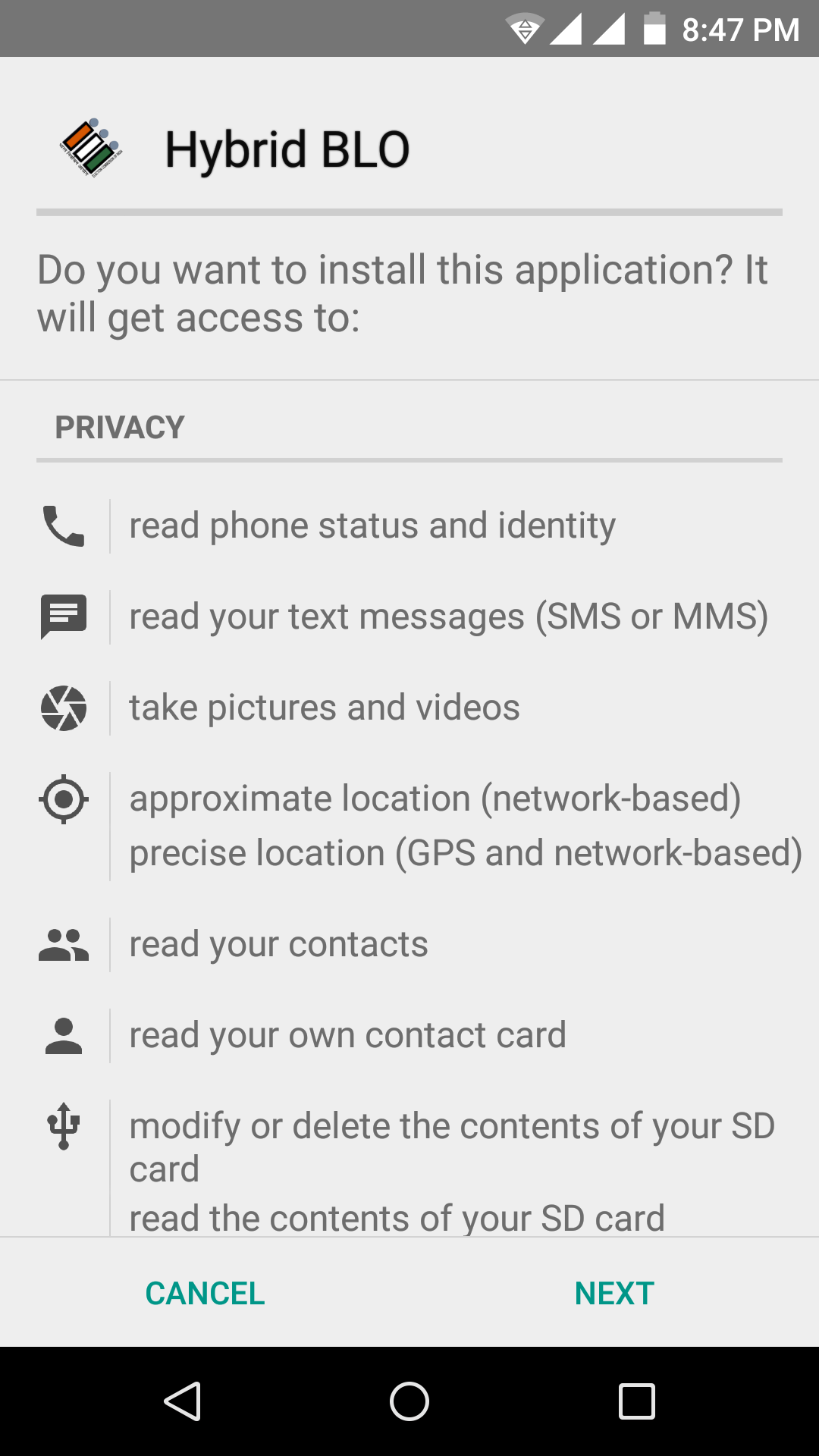Cancel the Hybrid BLO installation
The width and height of the screenshot is (819, 1456).
click(x=205, y=1293)
